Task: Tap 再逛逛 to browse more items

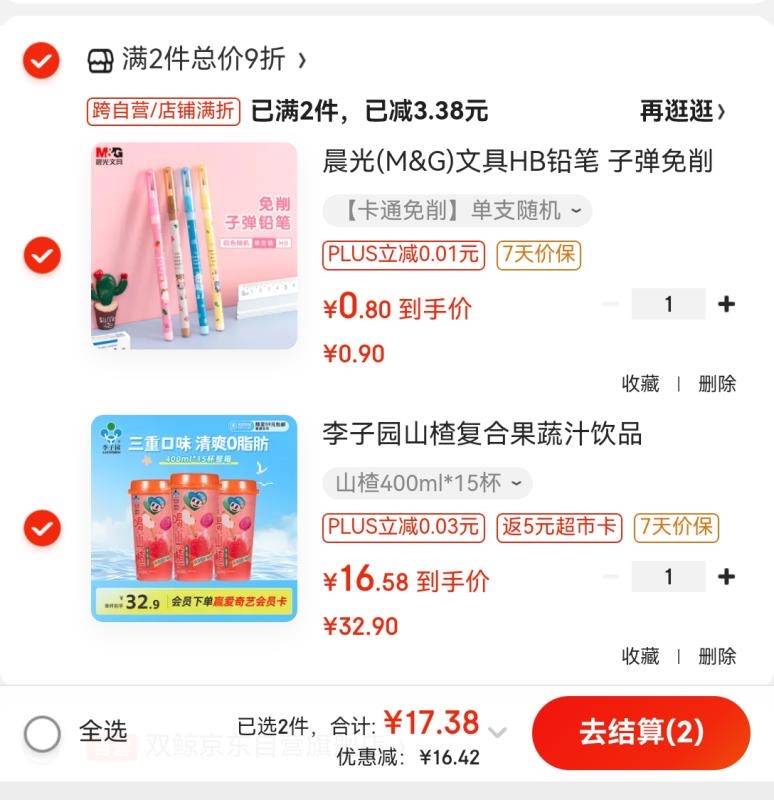Action: click(682, 110)
